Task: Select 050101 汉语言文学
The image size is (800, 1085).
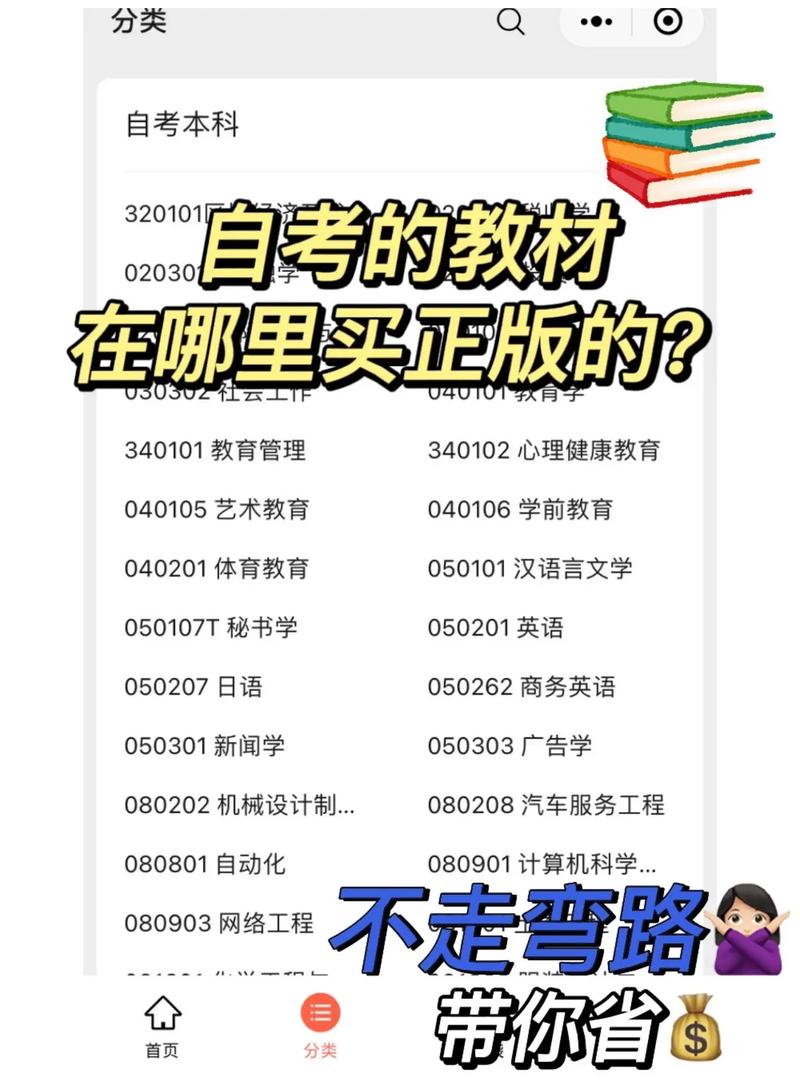Action: tap(529, 569)
